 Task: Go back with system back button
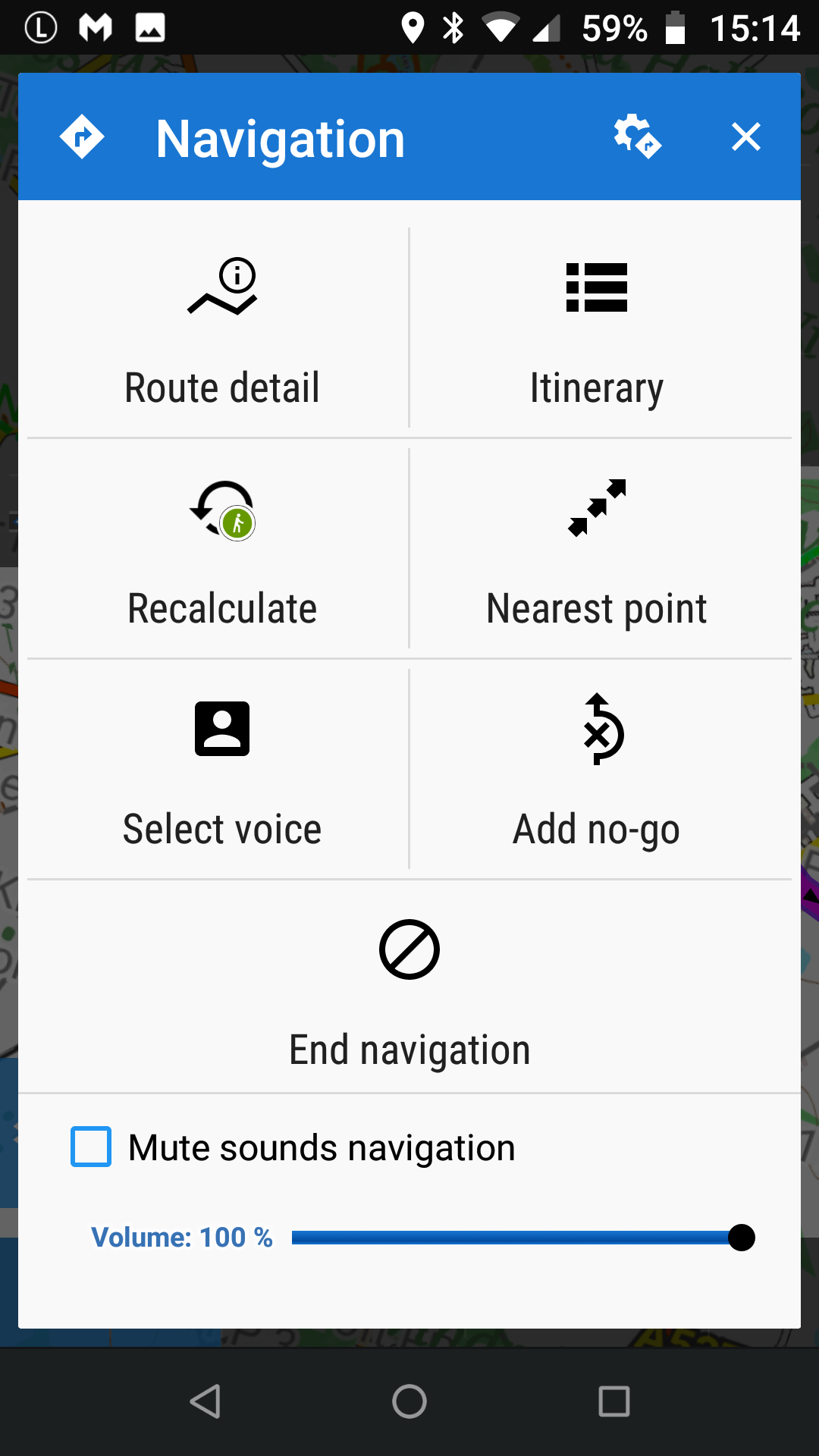(x=205, y=1401)
